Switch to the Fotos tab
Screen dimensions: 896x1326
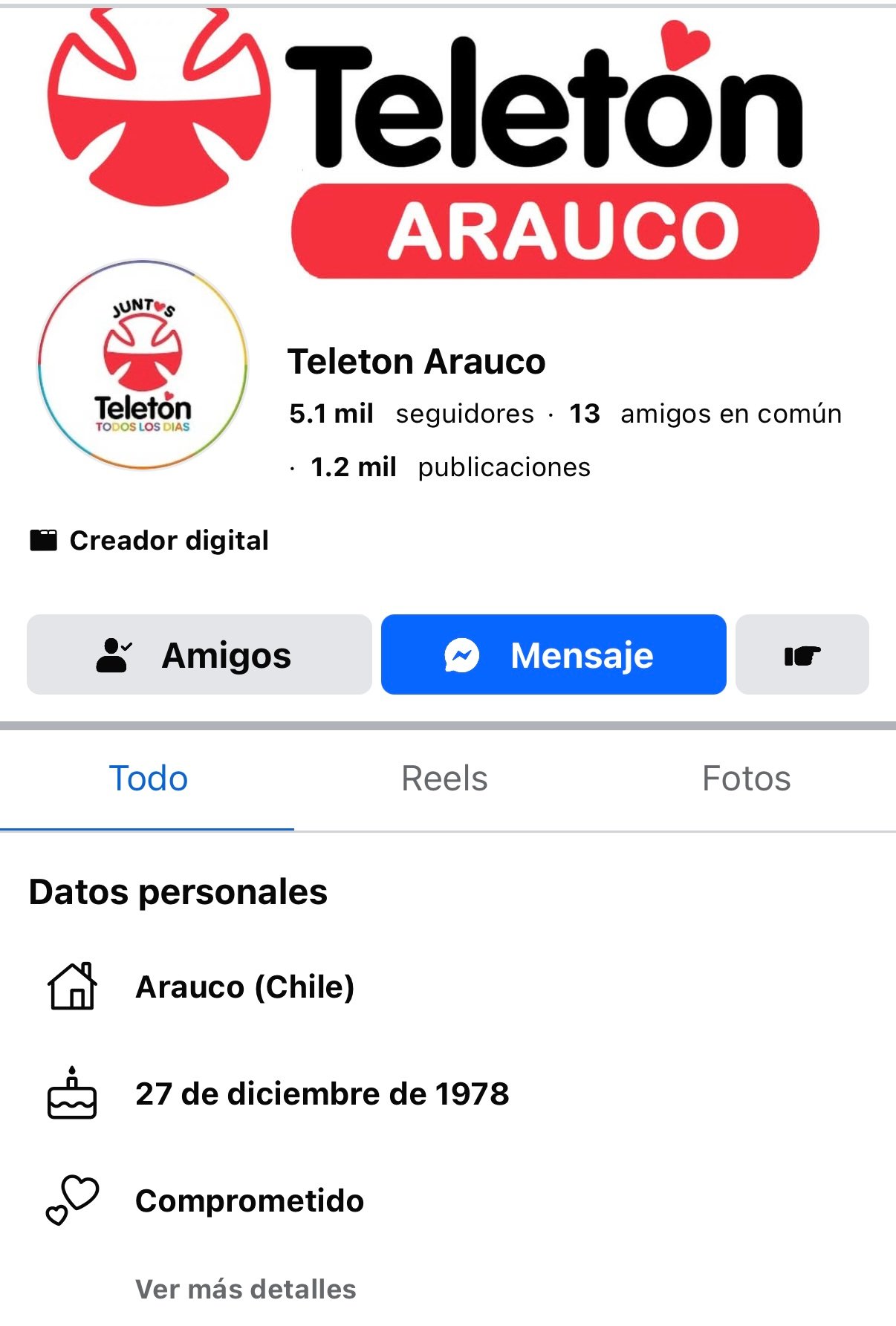click(746, 779)
